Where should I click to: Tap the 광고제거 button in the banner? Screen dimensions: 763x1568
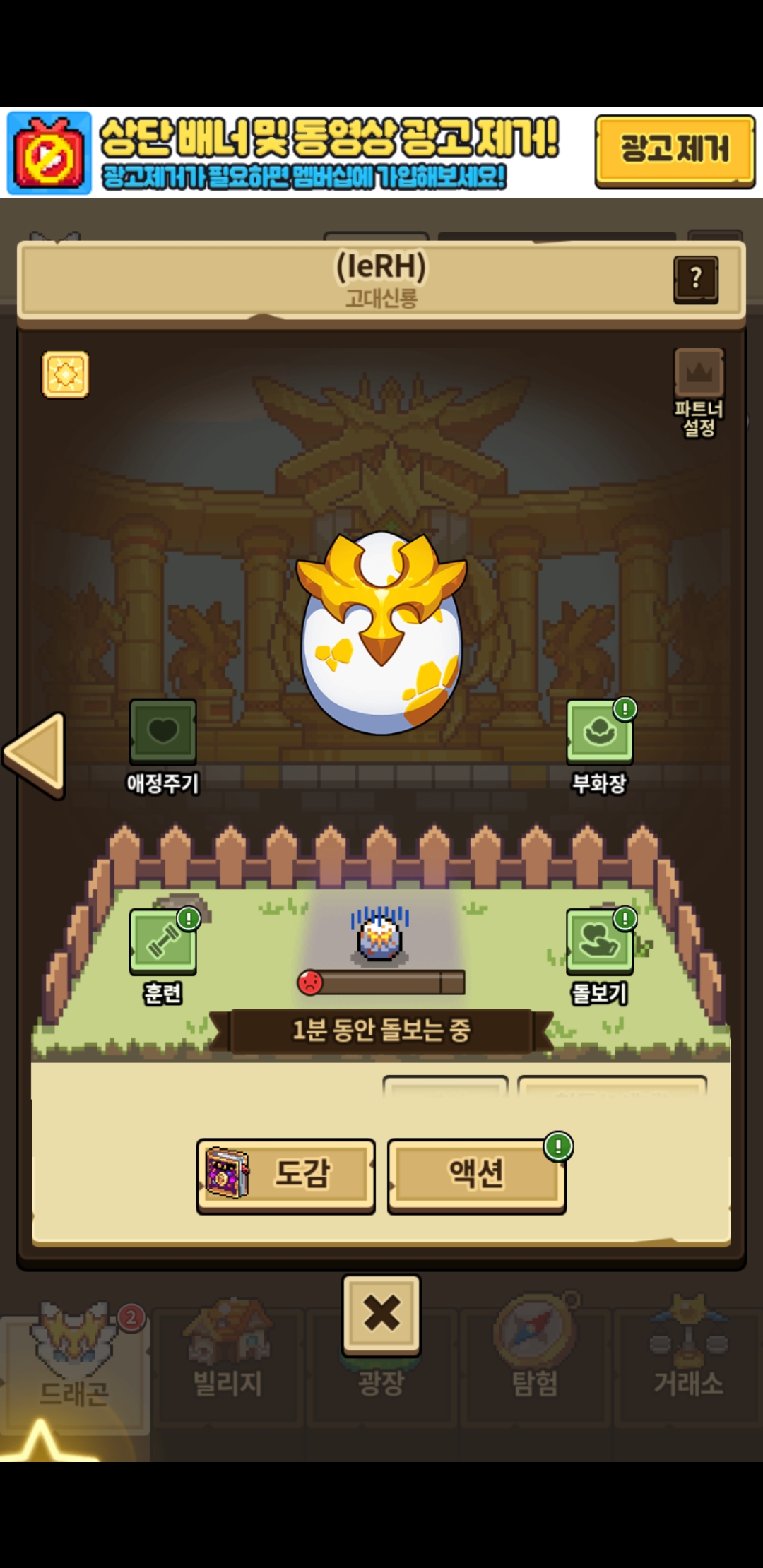675,151
